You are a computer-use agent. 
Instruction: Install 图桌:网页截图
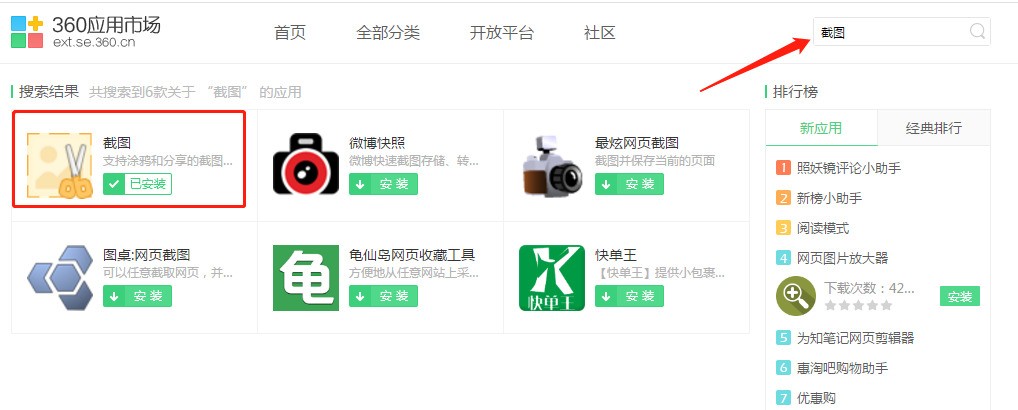[x=137, y=296]
